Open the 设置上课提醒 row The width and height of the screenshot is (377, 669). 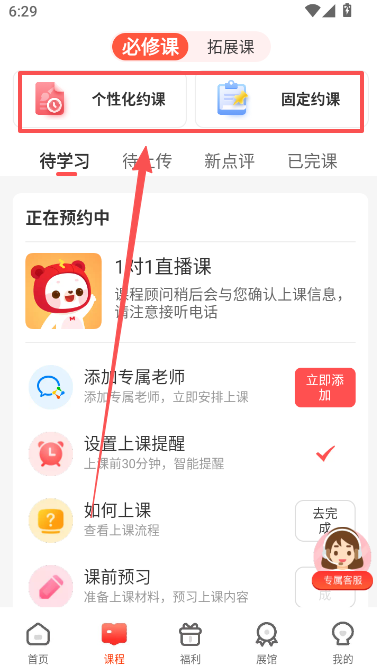coord(190,453)
